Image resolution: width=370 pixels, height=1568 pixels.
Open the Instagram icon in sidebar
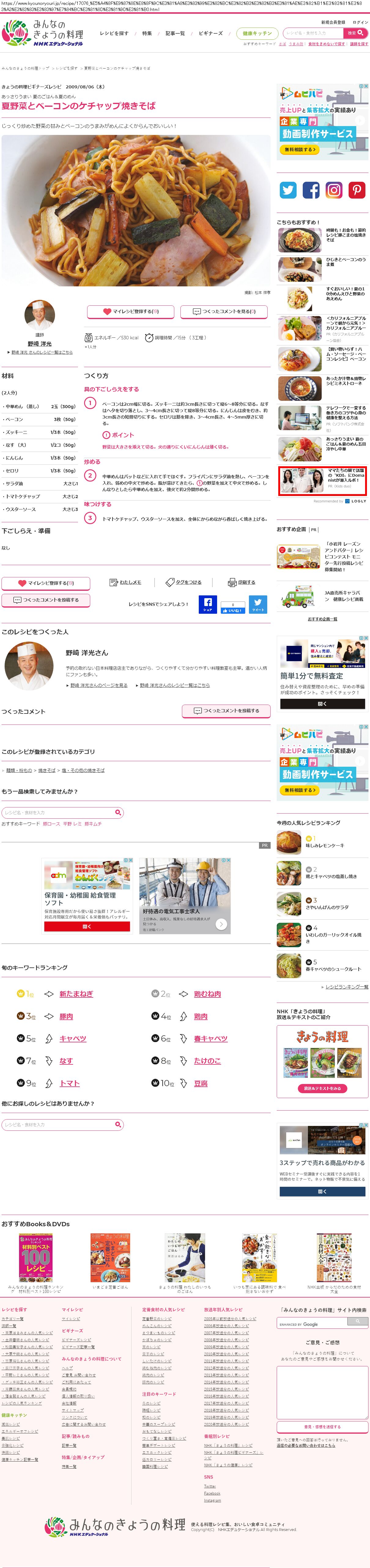[334, 191]
